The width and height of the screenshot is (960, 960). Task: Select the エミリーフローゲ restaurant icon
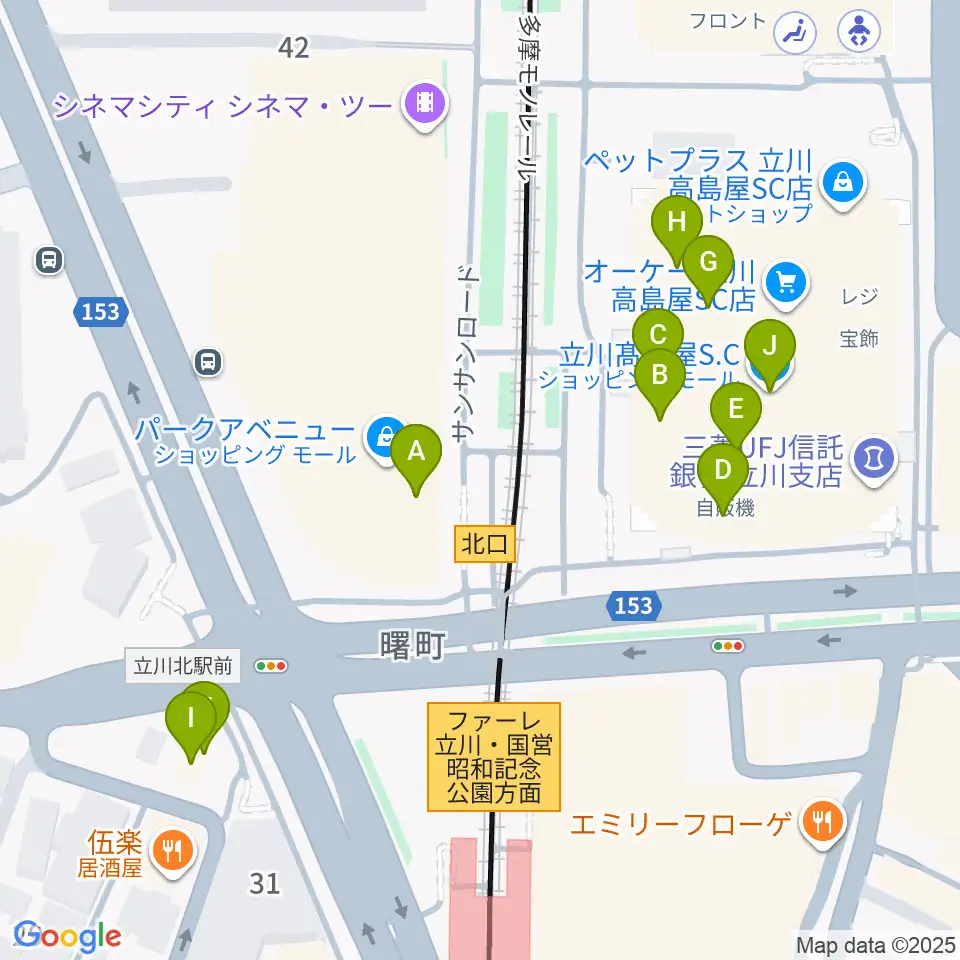click(x=826, y=823)
